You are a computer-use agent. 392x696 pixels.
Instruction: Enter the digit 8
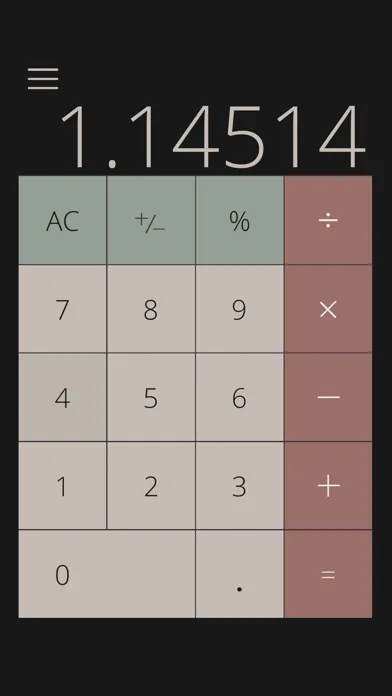click(151, 309)
